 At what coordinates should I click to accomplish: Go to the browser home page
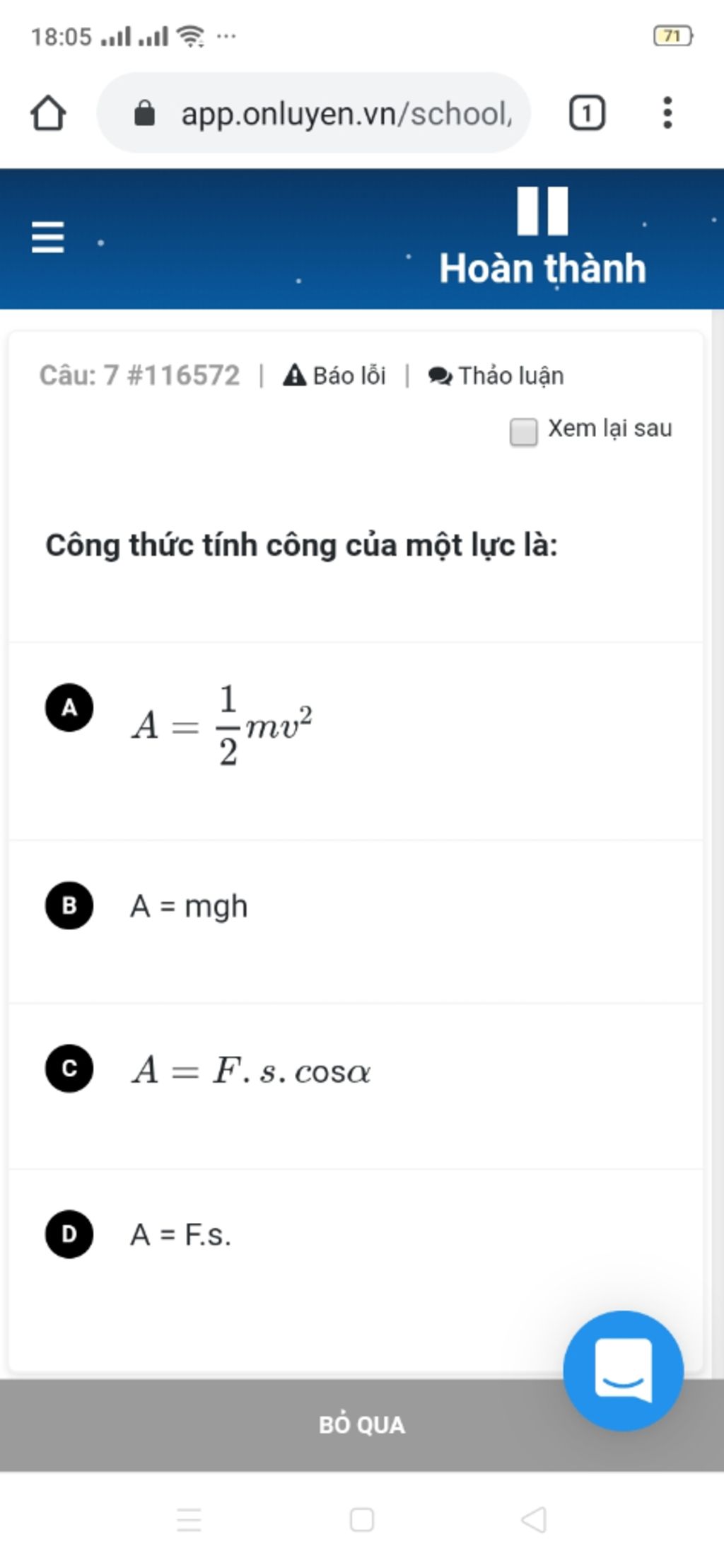48,113
